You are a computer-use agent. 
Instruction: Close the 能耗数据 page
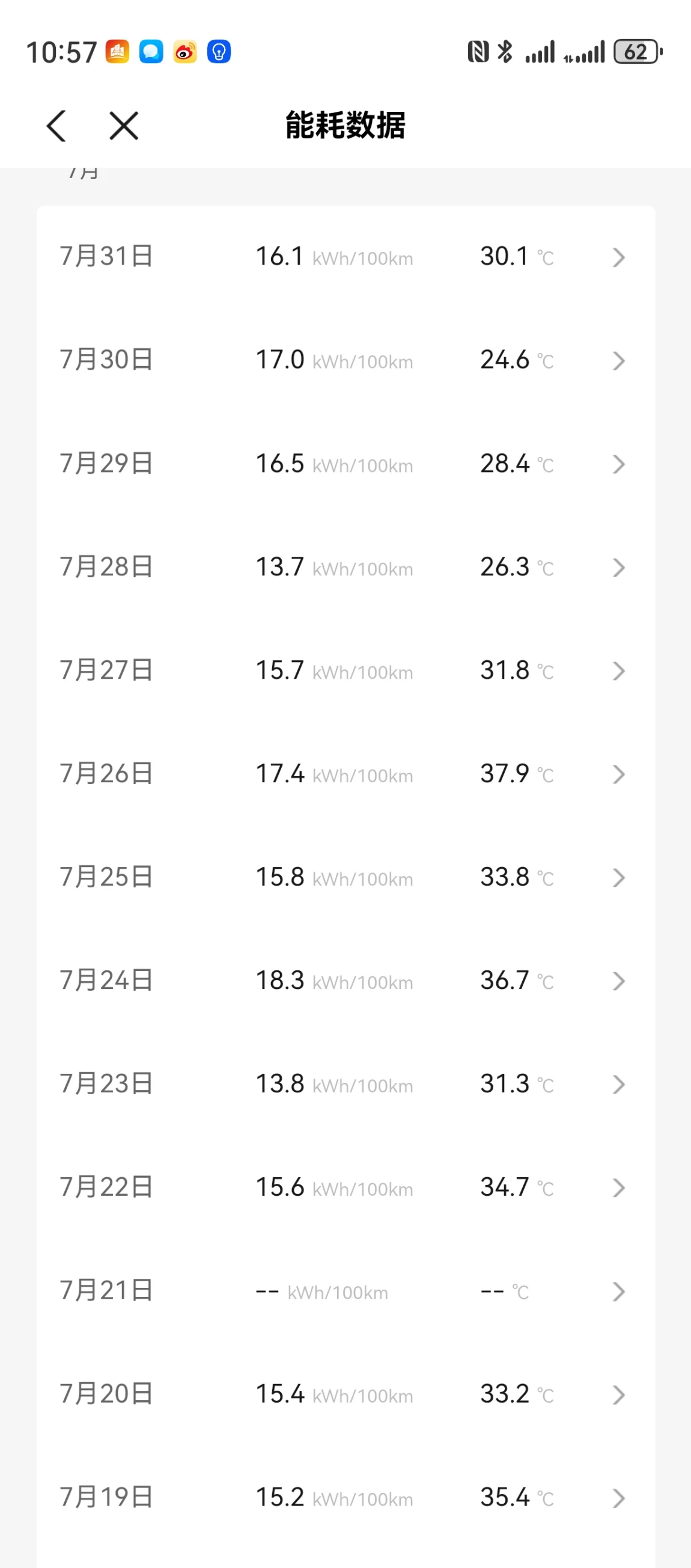(124, 126)
